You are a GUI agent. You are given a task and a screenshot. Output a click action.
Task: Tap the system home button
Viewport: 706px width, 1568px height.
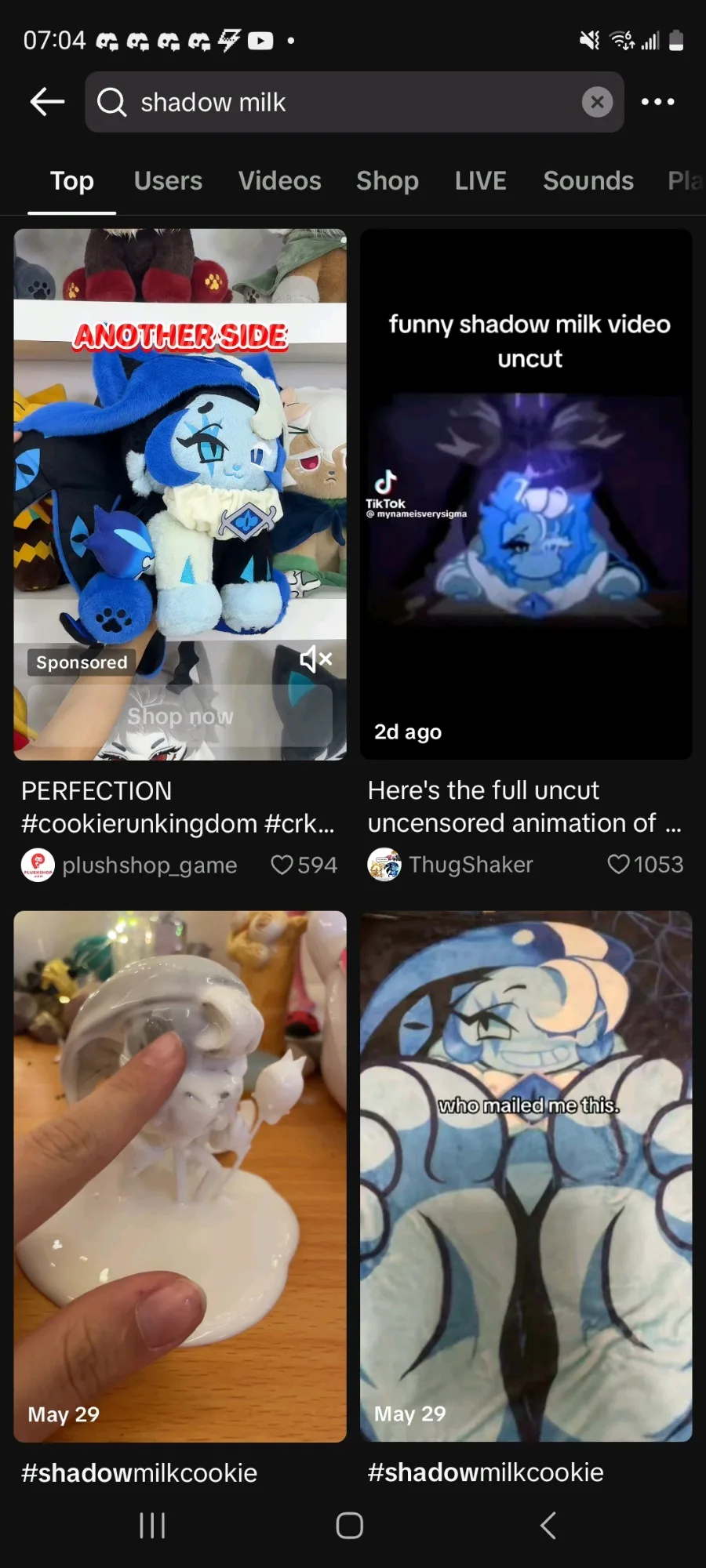coord(350,1526)
